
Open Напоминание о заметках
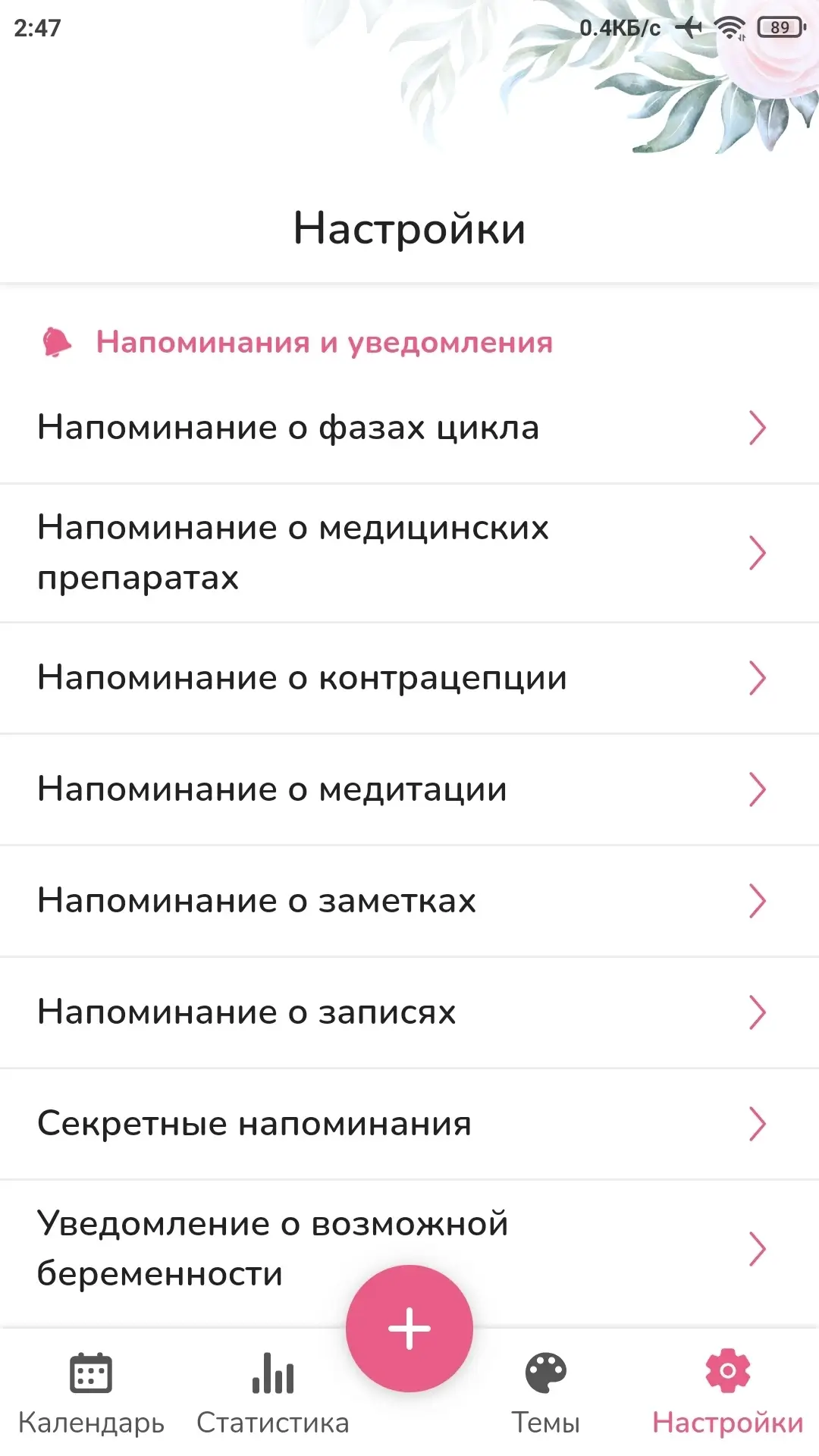click(x=409, y=901)
